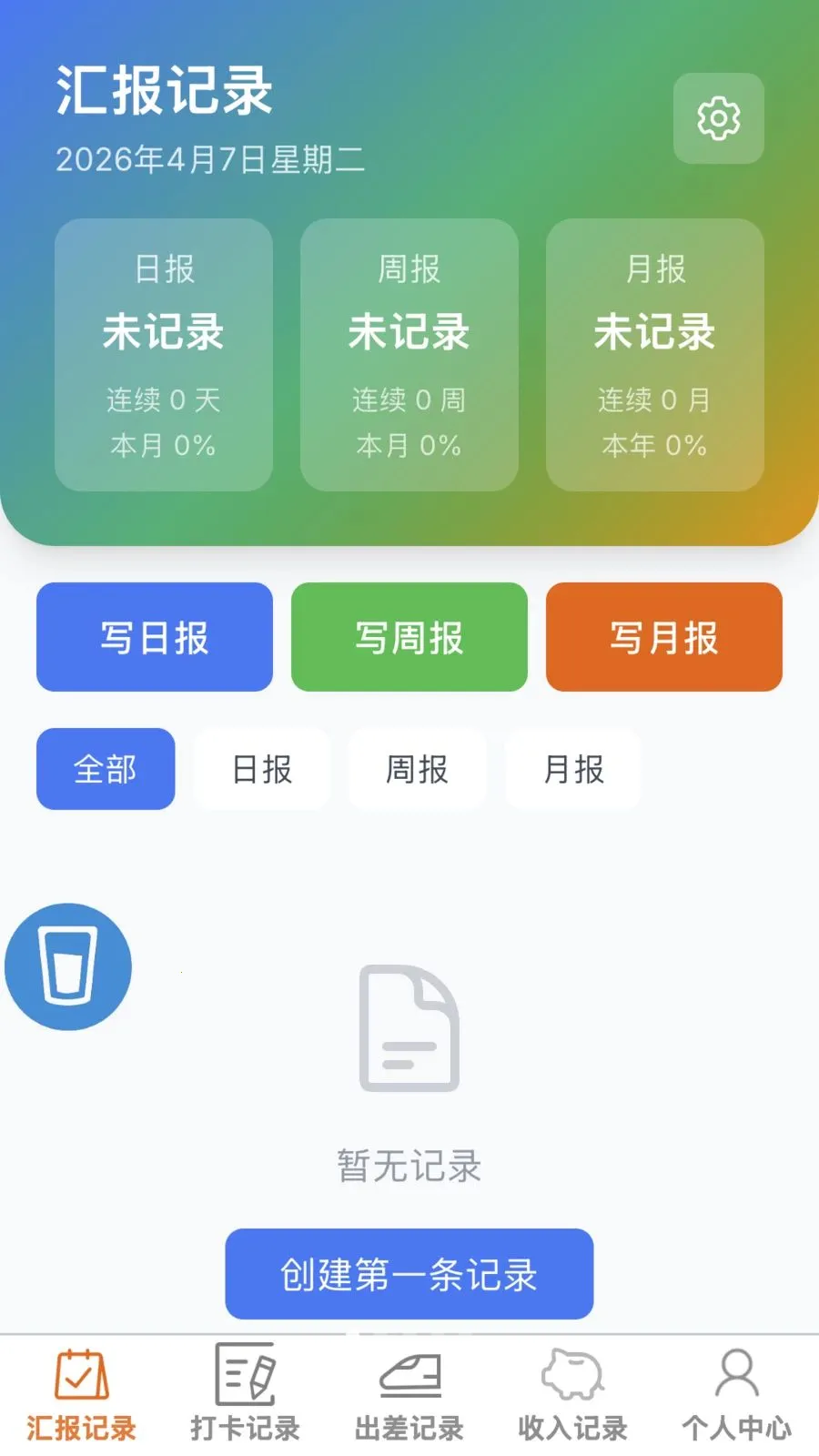The width and height of the screenshot is (819, 1456).
Task: Click the 写月报 orange button
Action: coord(663,637)
